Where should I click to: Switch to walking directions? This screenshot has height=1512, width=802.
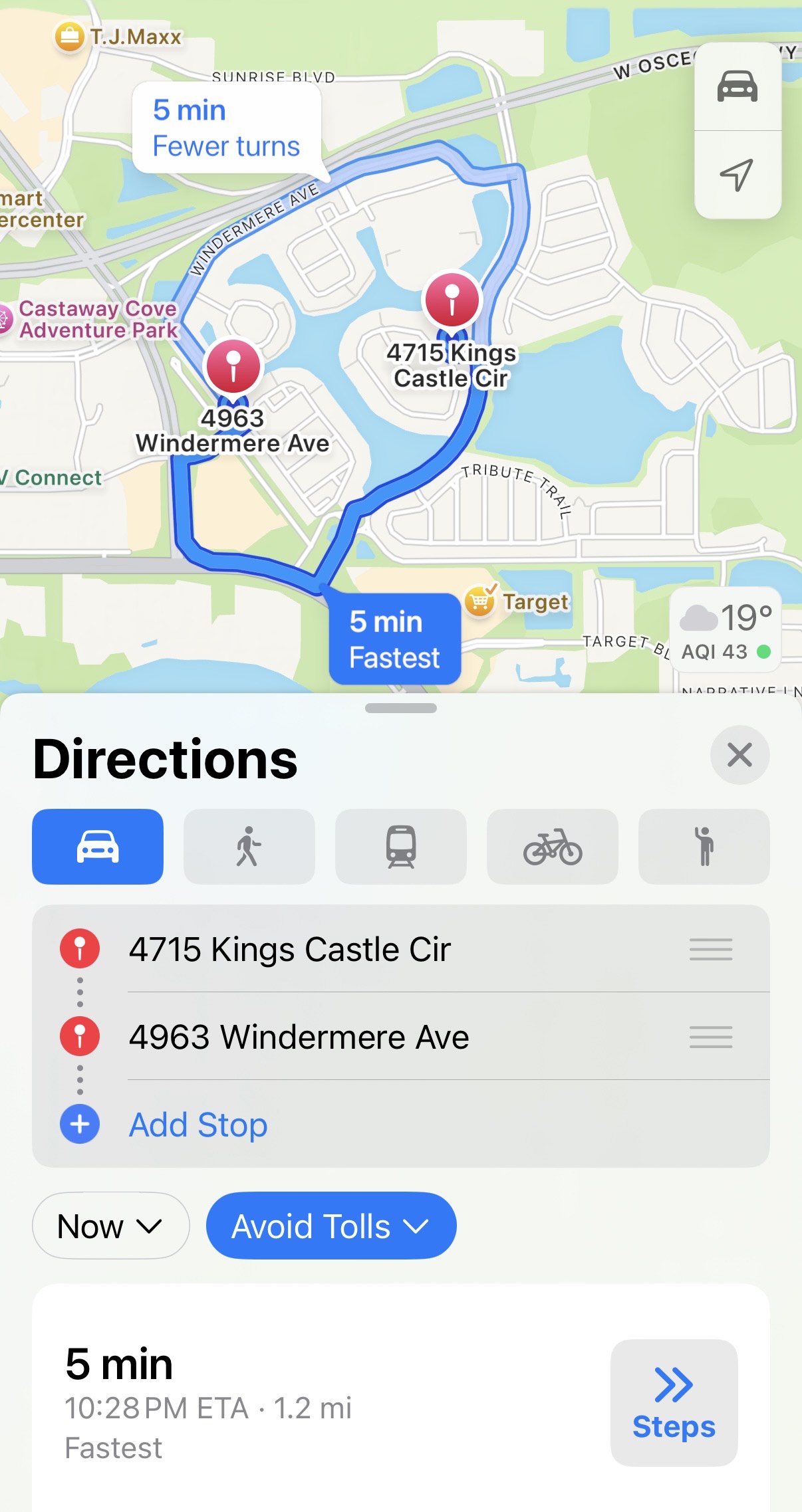(249, 846)
